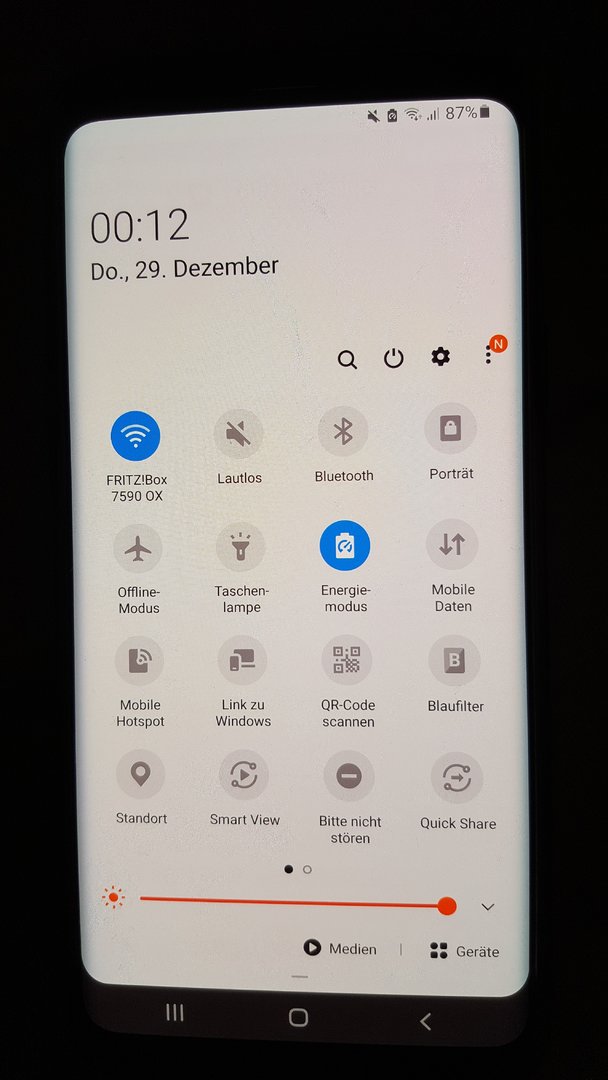Viewport: 608px width, 1080px height.
Task: Open the Medien panel
Action: [x=340, y=949]
